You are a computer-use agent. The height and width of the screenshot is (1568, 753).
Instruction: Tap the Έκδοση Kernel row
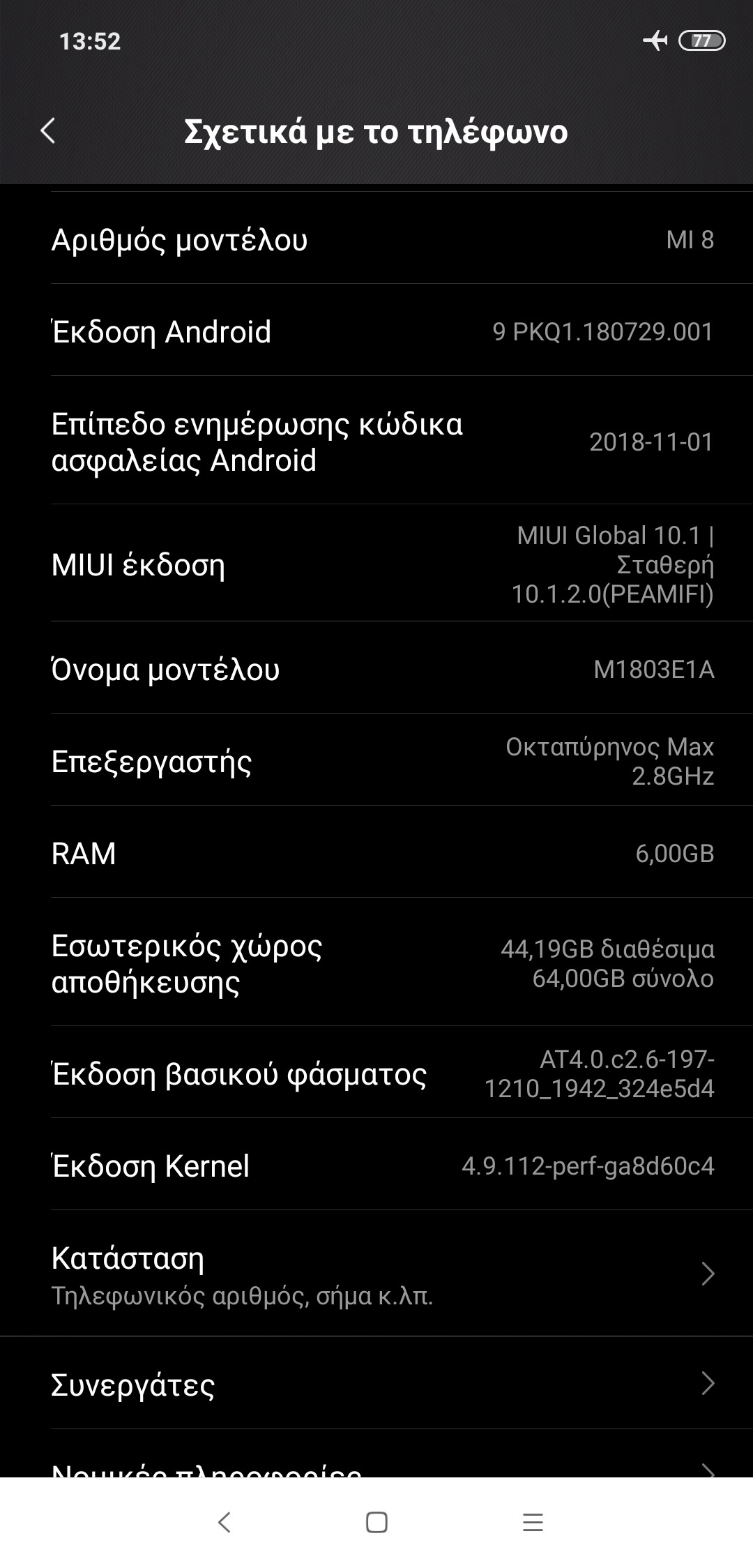[x=376, y=1165]
